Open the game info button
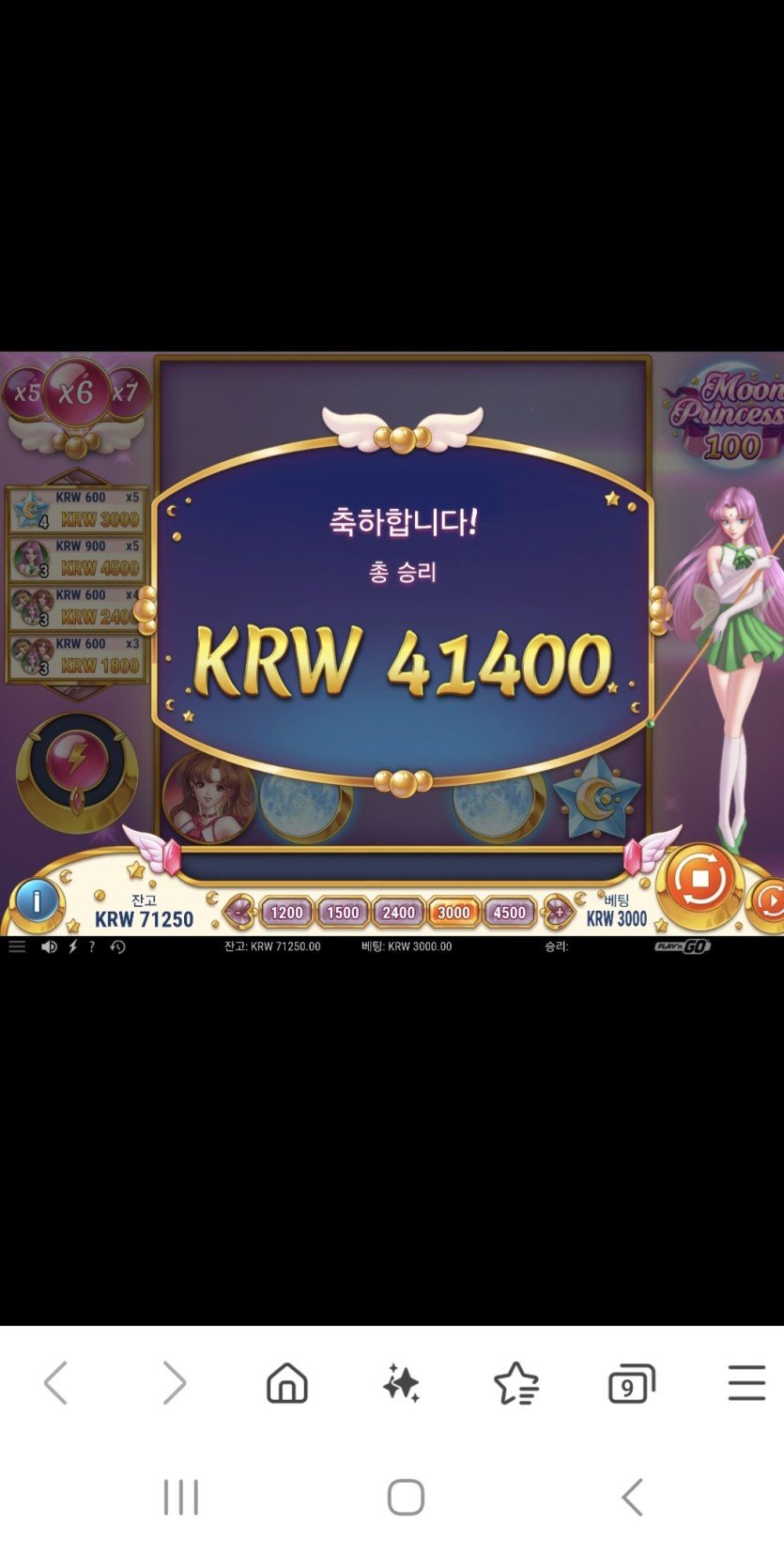784x1554 pixels. pyautogui.click(x=37, y=901)
